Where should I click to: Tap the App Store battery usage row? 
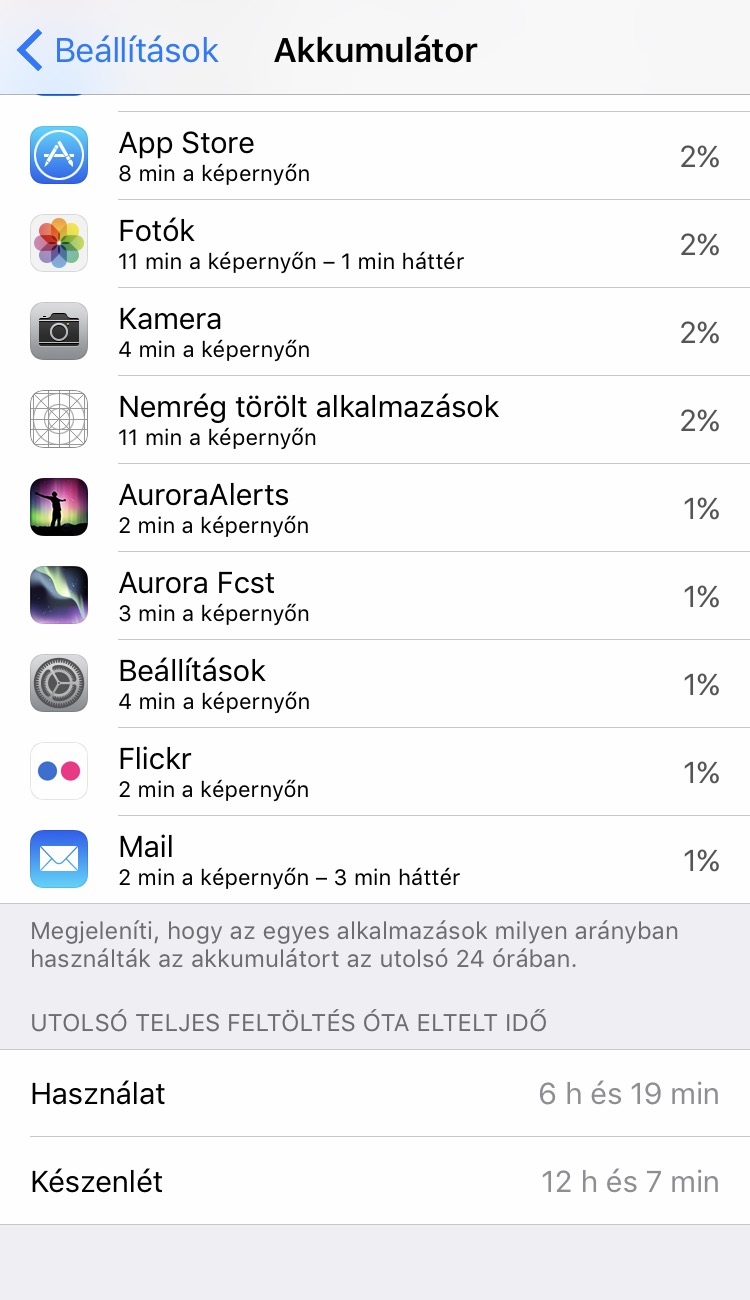(x=375, y=156)
